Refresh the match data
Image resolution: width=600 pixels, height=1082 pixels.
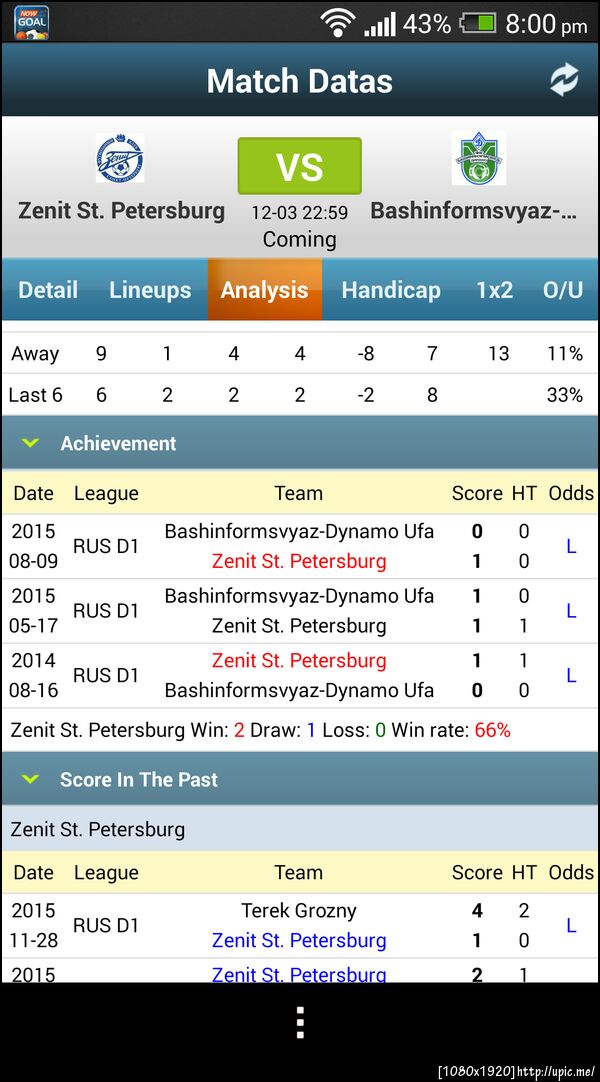click(x=564, y=80)
